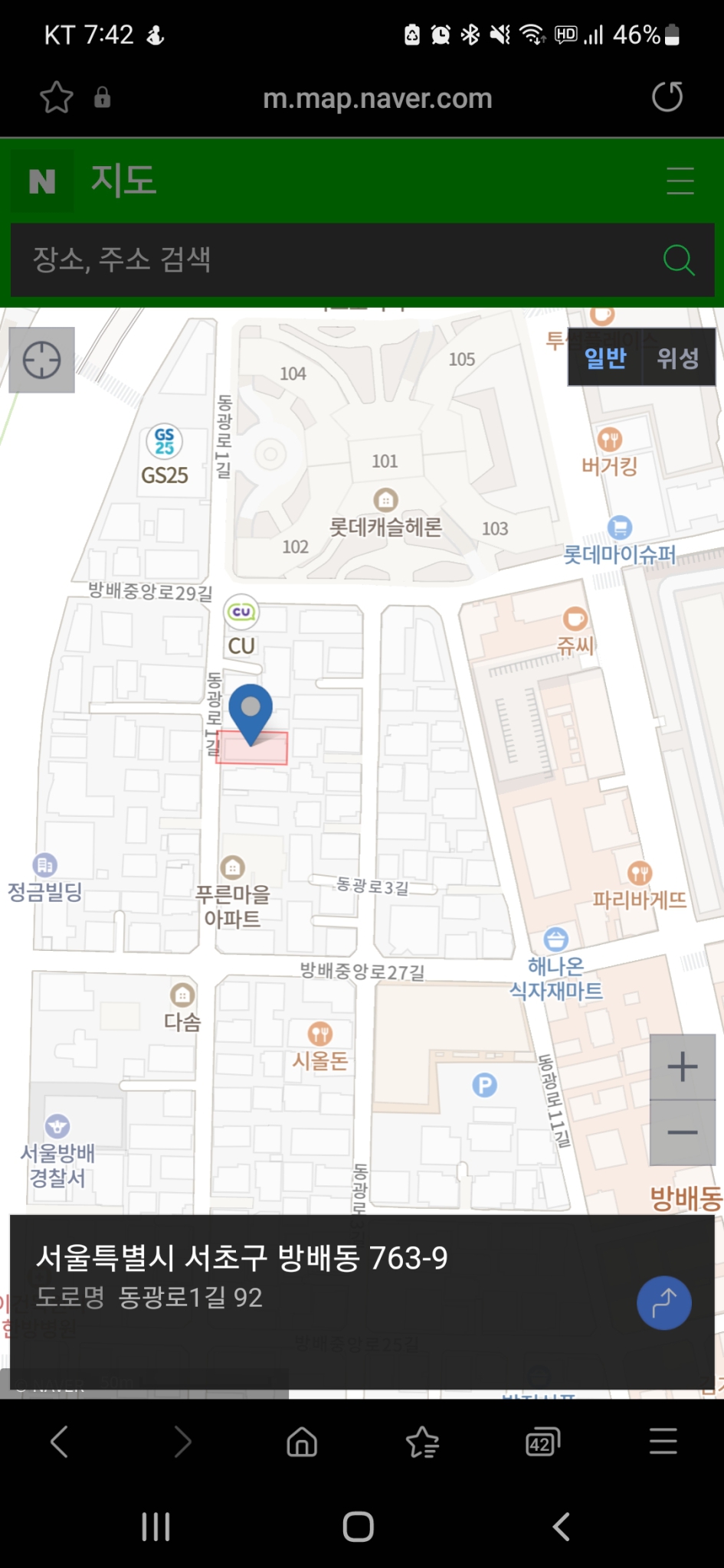Open directions with the blue arrow icon
This screenshot has height=1568, width=724.
[x=663, y=1302]
